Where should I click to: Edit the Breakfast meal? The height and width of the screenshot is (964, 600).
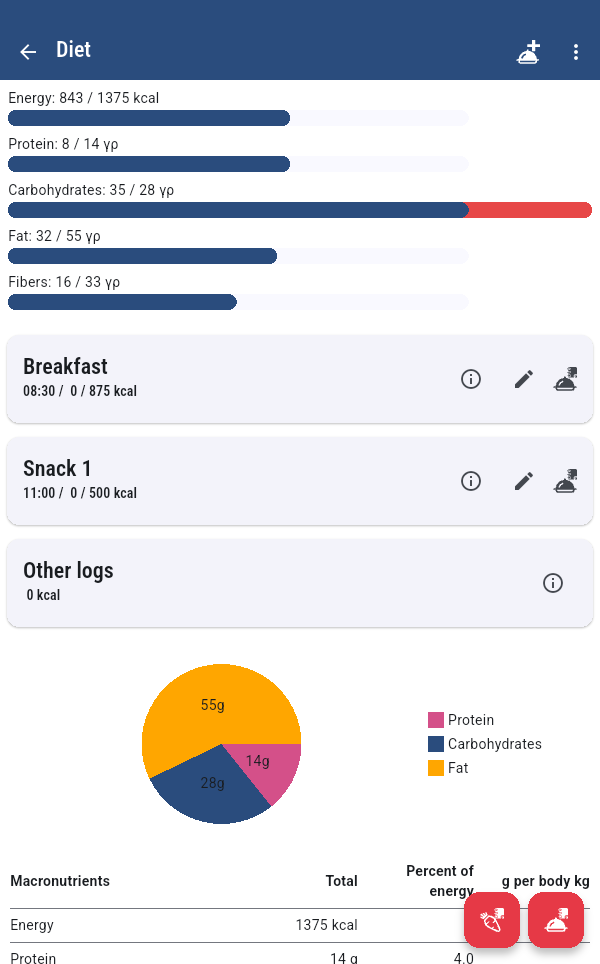point(524,379)
